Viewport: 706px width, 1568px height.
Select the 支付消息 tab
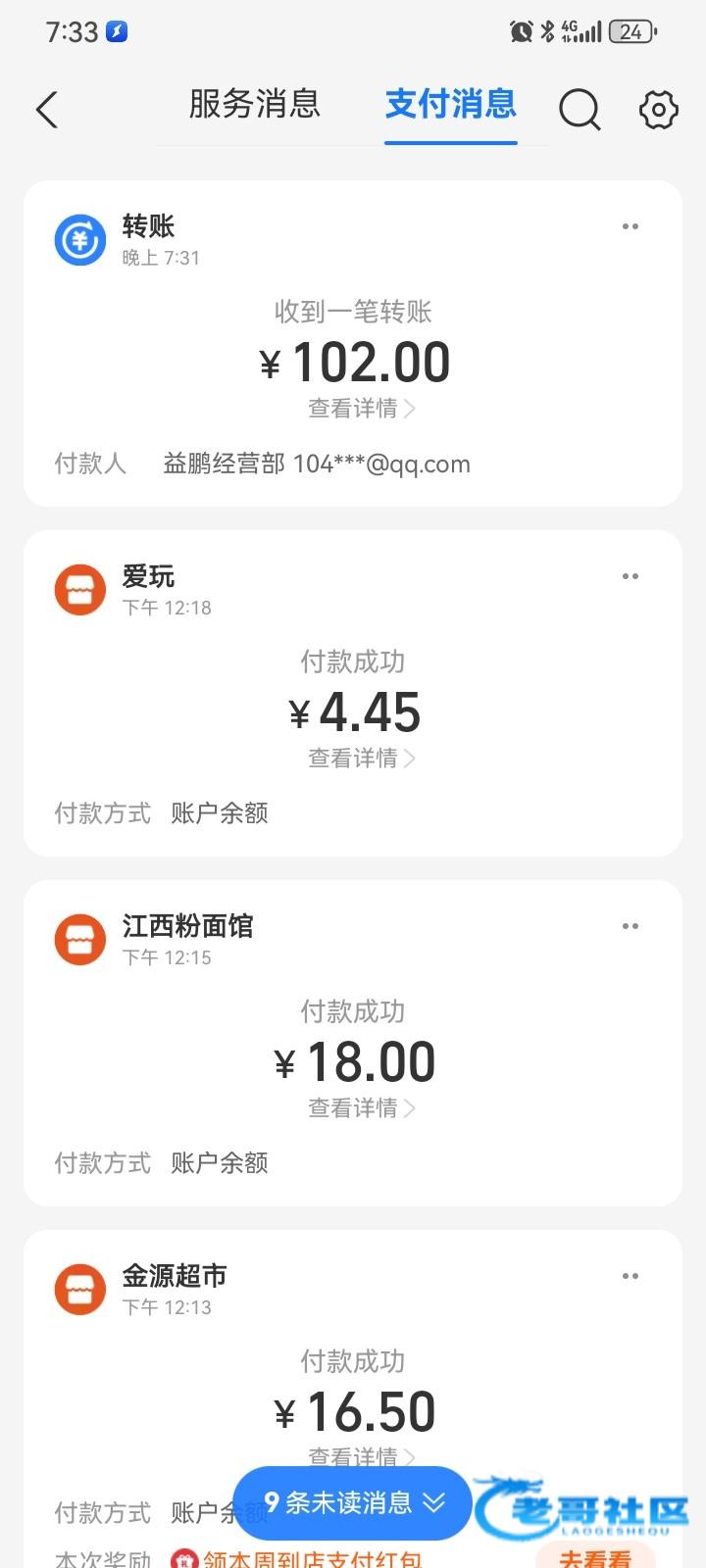[450, 104]
